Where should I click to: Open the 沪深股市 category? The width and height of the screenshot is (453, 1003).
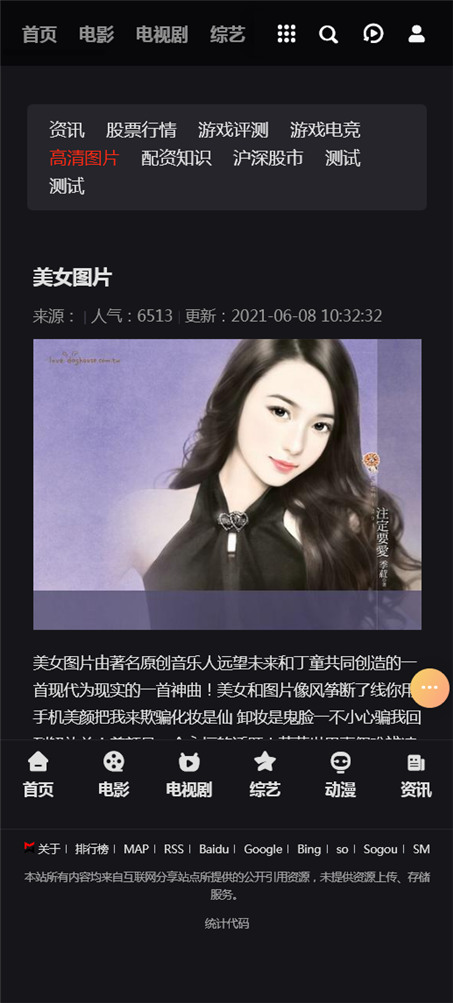pos(268,158)
